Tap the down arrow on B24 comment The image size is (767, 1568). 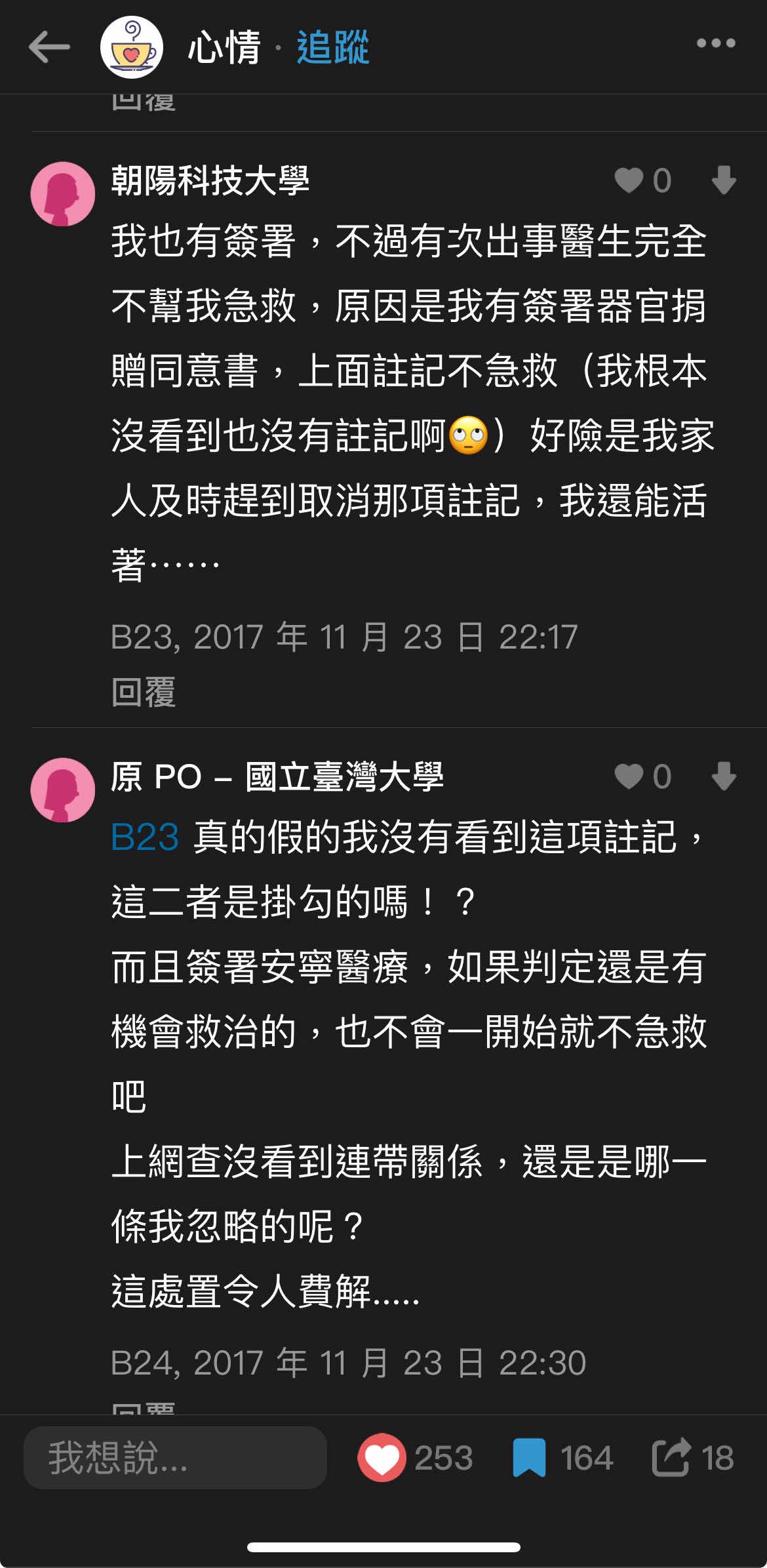point(724,776)
